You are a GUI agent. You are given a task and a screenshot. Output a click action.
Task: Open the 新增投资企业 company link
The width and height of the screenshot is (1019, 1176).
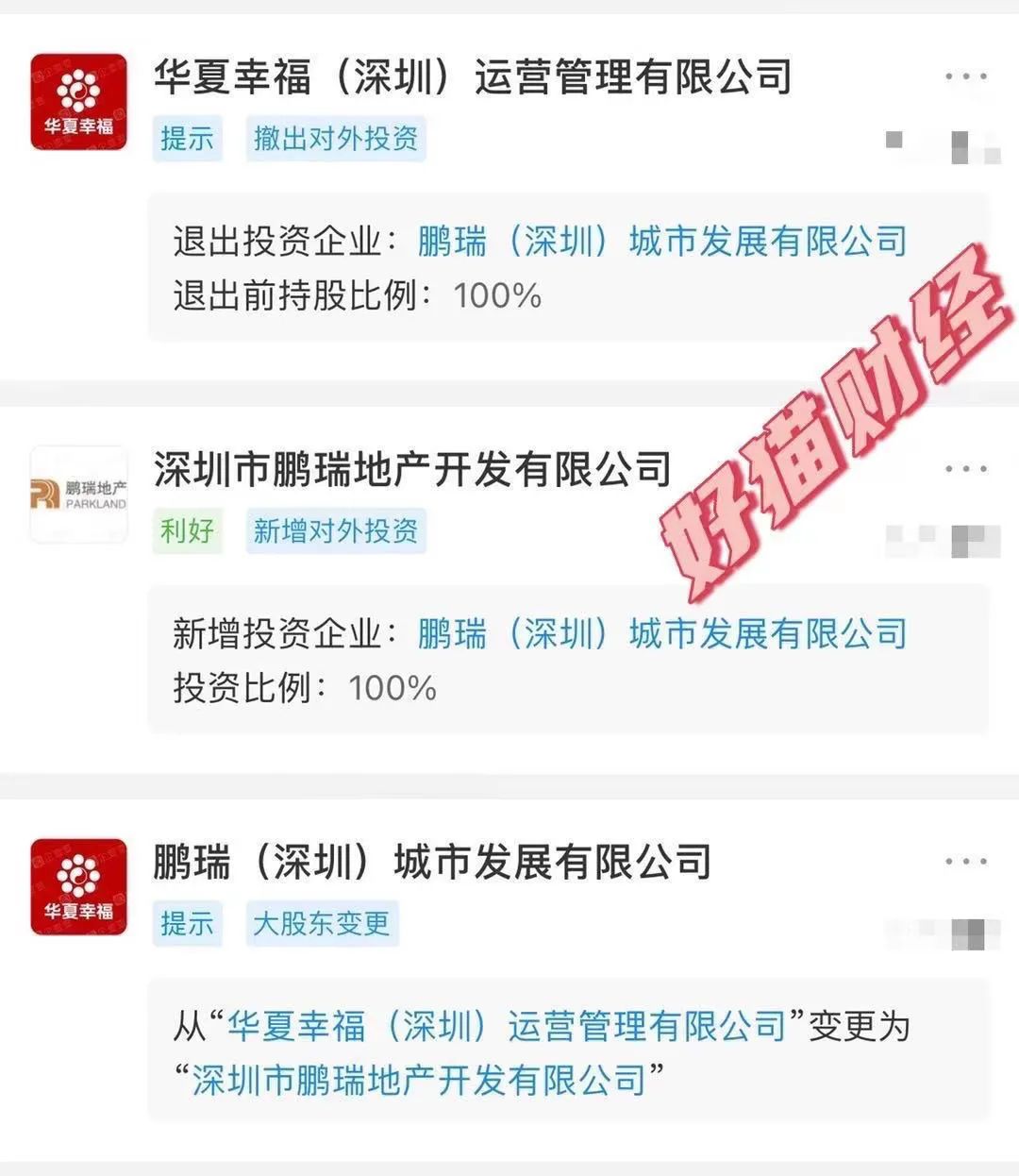[661, 633]
